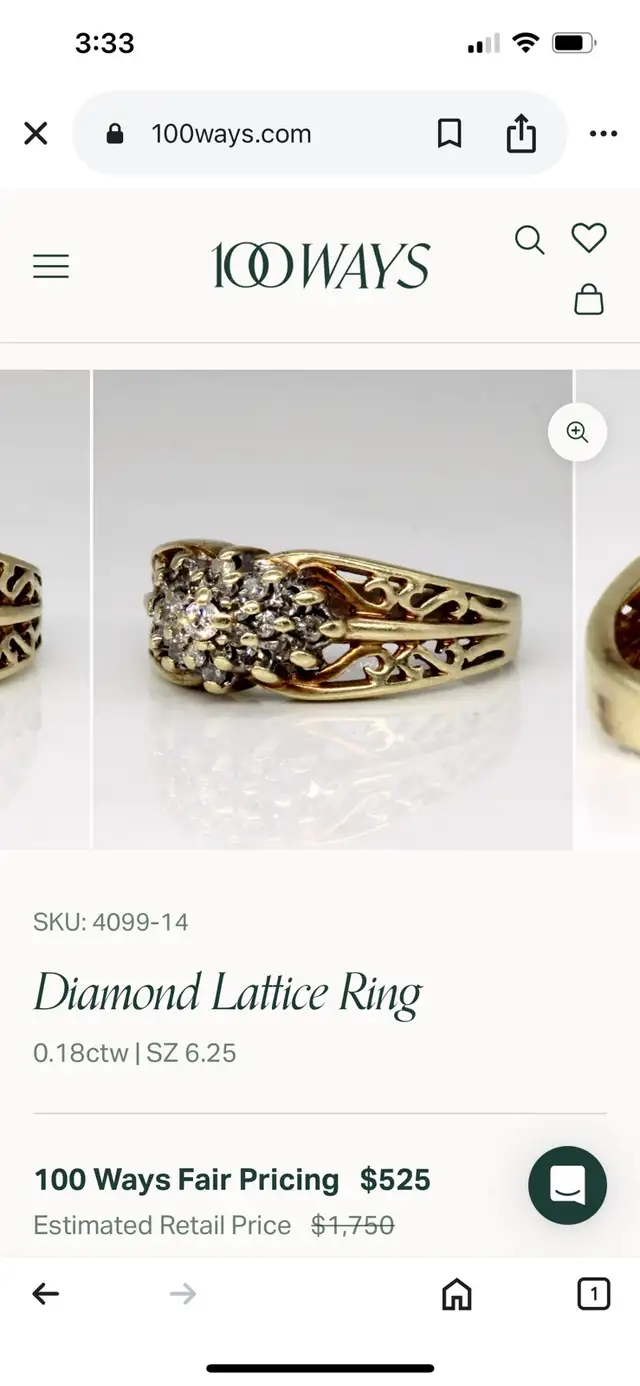Share this page via the share icon
This screenshot has width=640, height=1386.
click(521, 133)
